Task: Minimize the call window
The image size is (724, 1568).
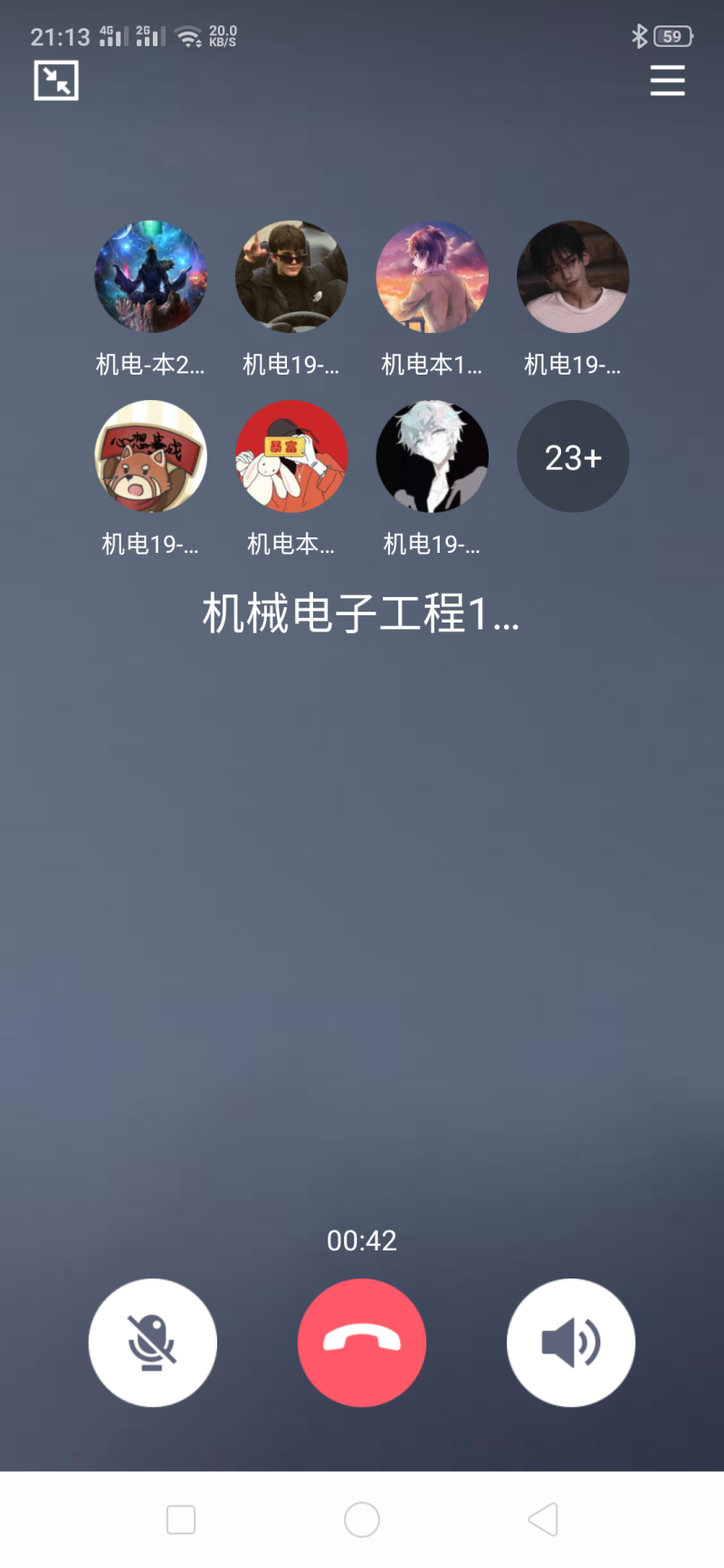Action: point(56,81)
